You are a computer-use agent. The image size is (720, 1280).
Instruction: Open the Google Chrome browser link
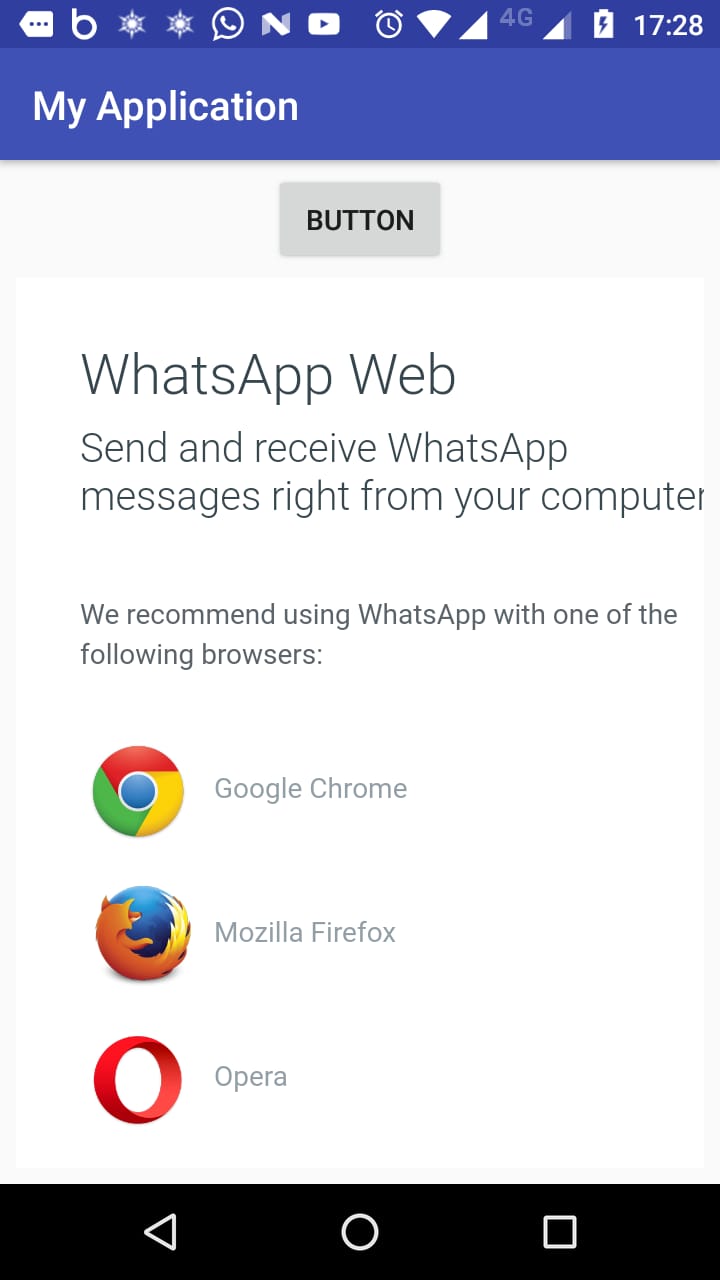coord(310,789)
